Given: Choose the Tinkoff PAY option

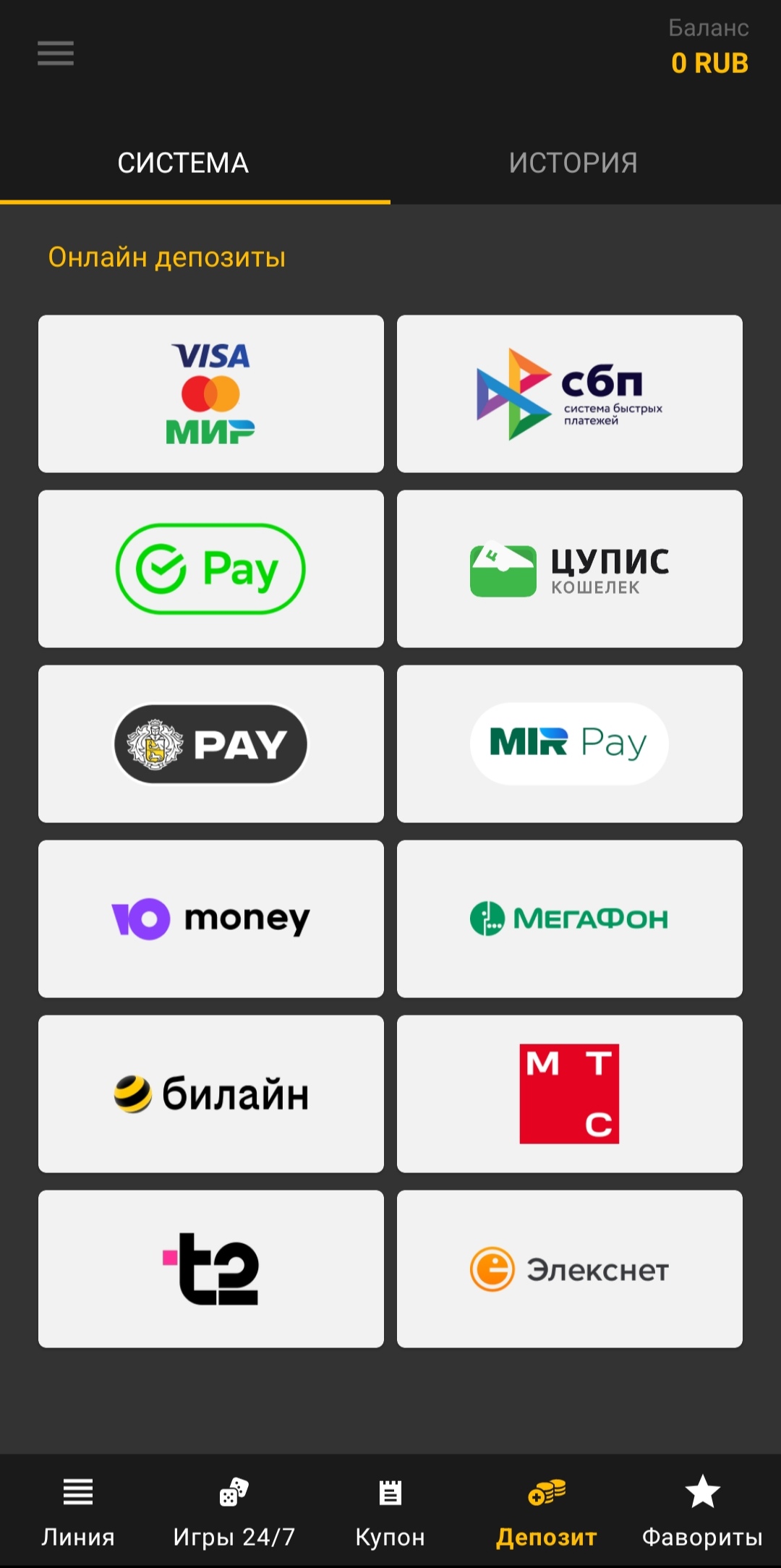Looking at the screenshot, I should [x=211, y=743].
